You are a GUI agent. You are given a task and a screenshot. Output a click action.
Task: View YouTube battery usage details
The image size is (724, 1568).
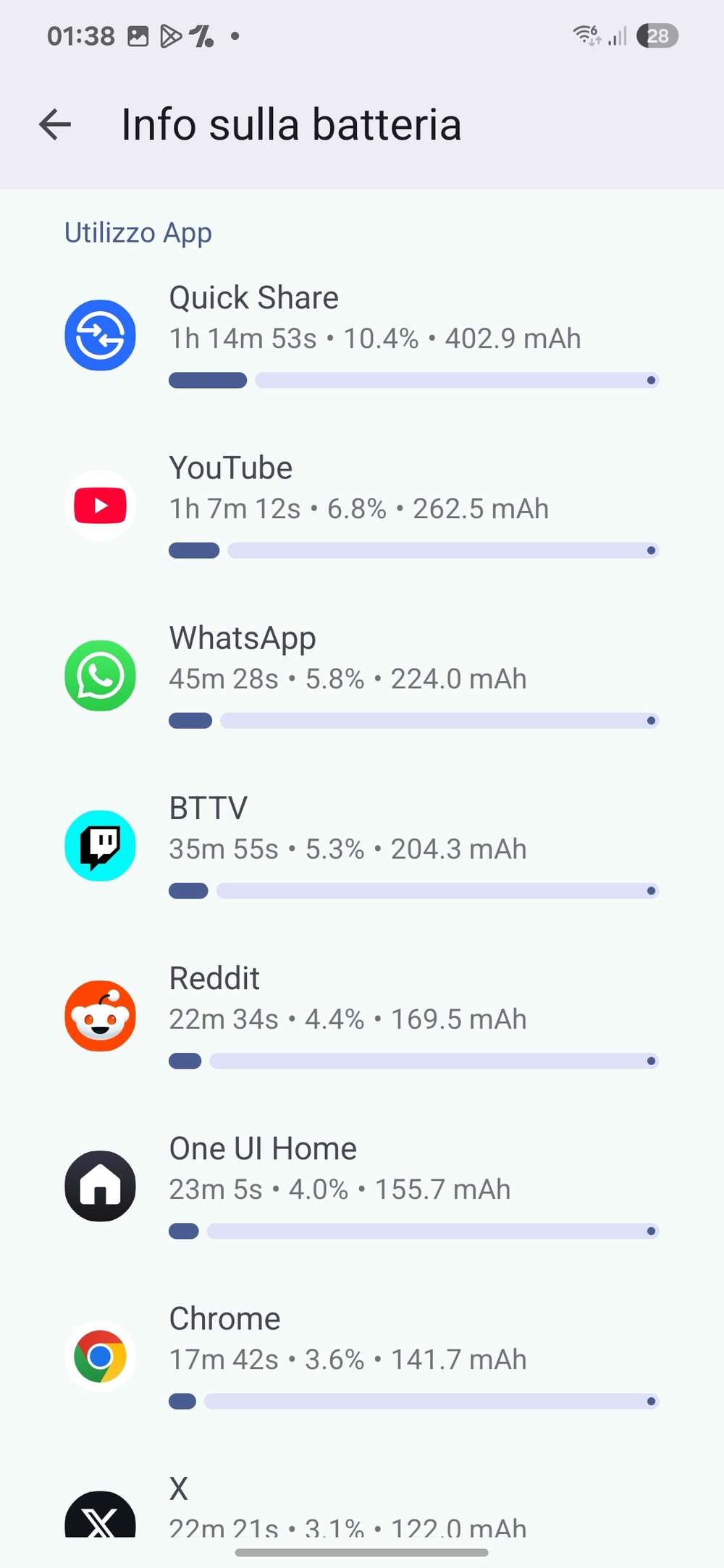click(362, 507)
